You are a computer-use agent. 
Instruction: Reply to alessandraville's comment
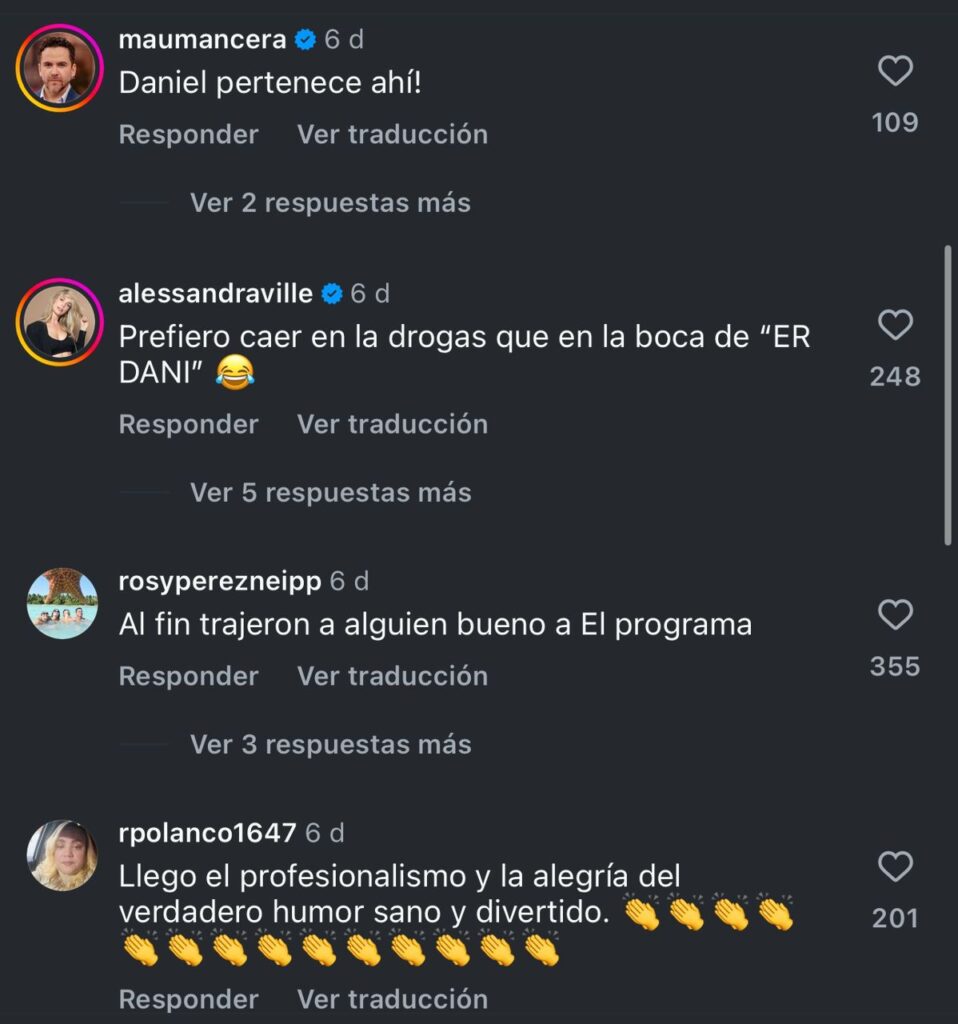[188, 424]
